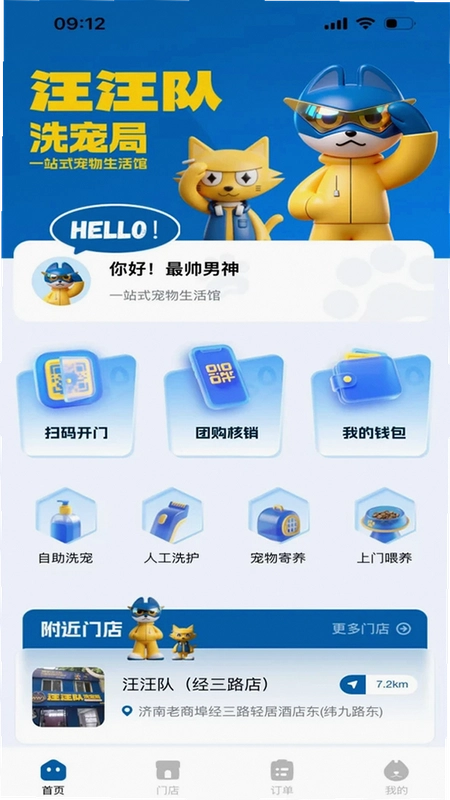Select 自助洗宠 self-service wash
The width and height of the screenshot is (450, 800).
pyautogui.click(x=66, y=527)
